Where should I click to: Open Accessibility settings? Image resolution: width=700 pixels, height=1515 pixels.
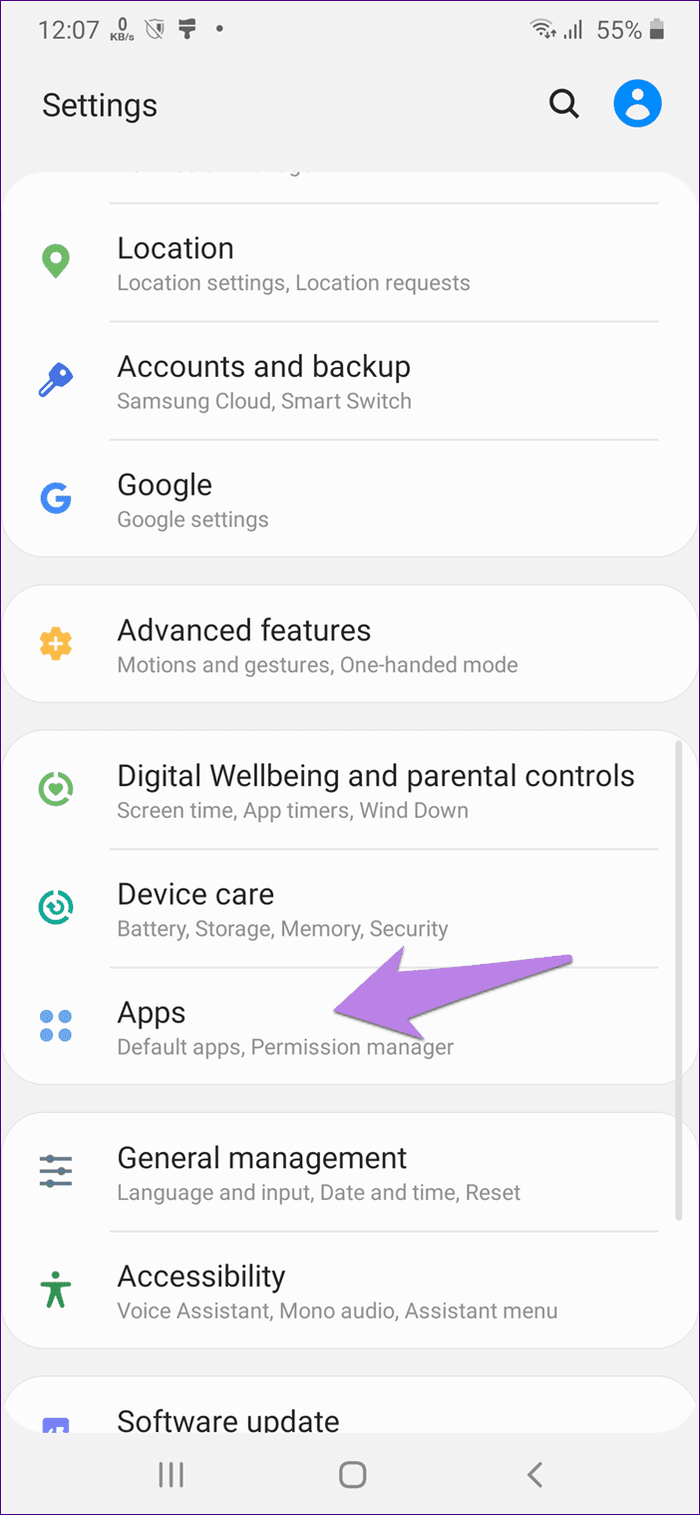coord(350,1290)
